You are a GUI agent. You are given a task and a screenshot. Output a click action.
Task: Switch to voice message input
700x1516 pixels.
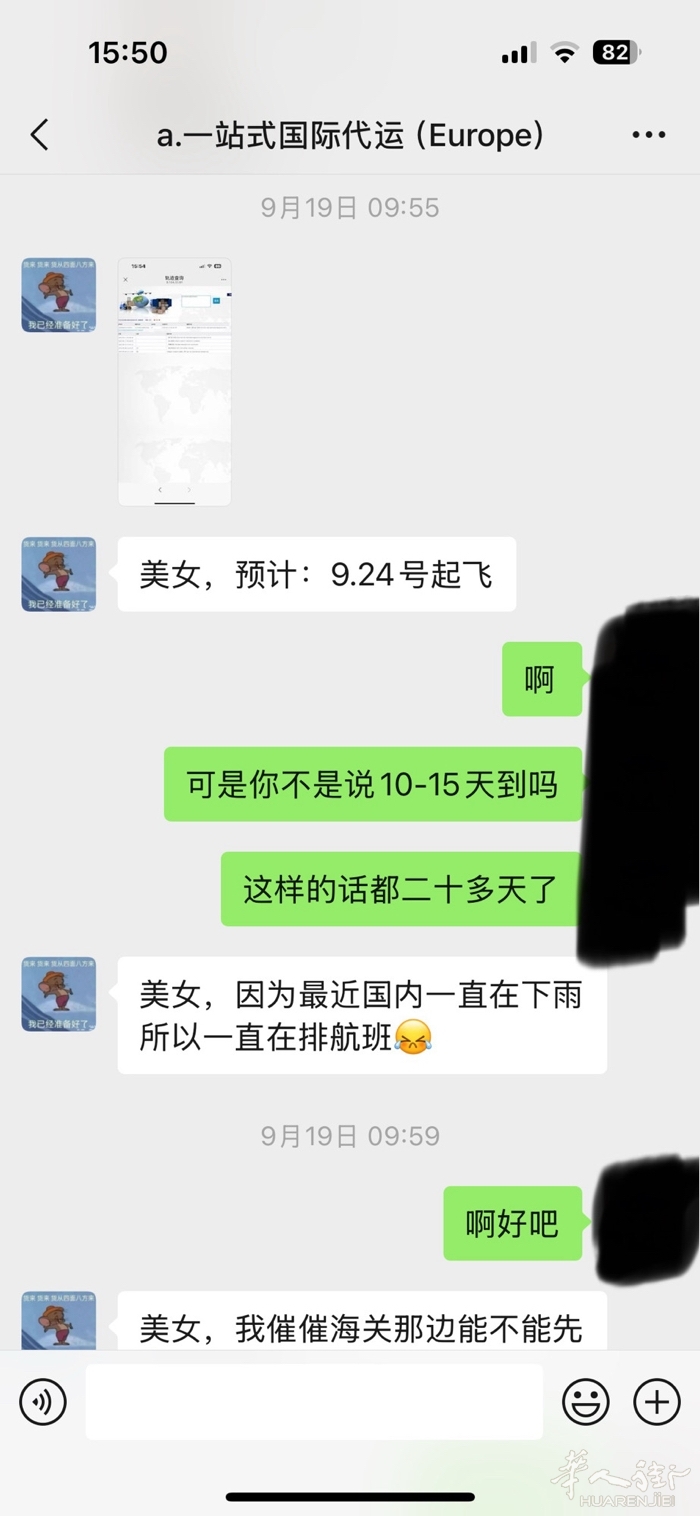click(43, 1401)
